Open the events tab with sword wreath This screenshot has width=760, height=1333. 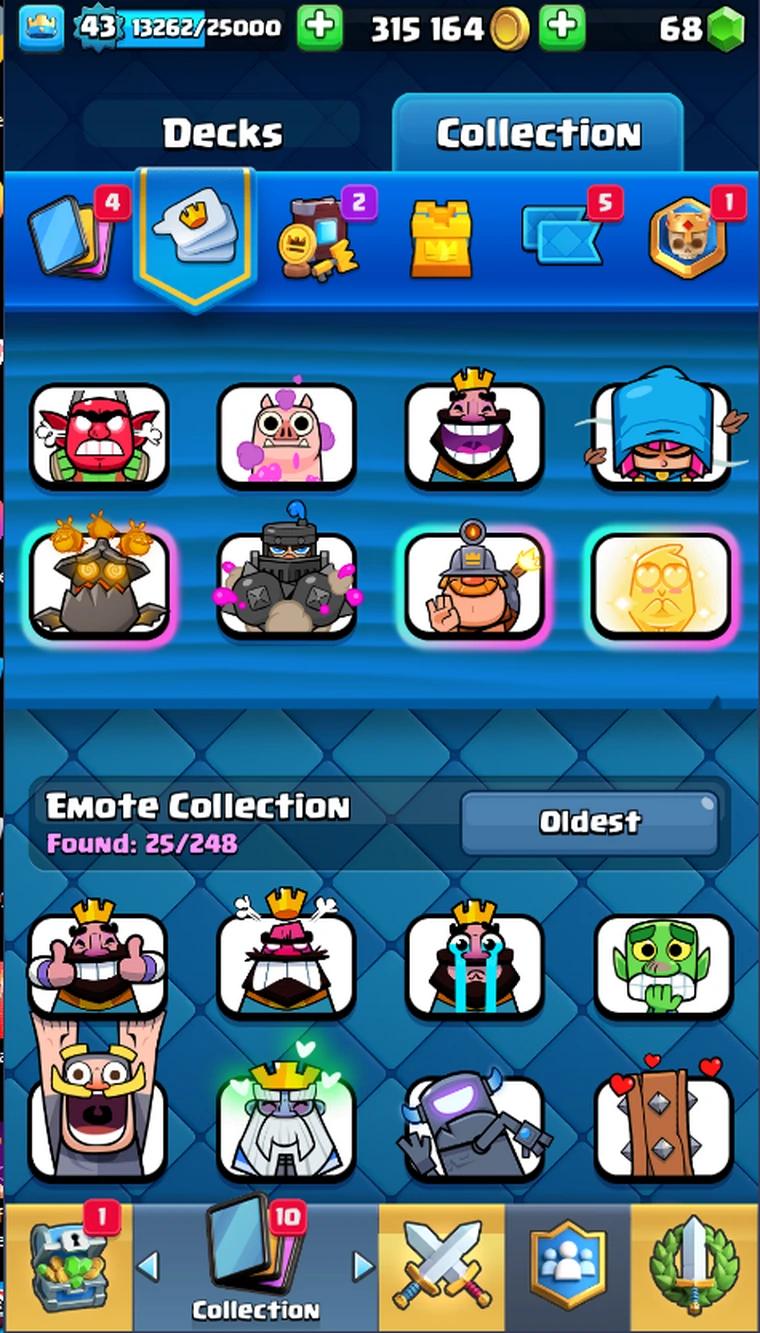click(x=694, y=1267)
